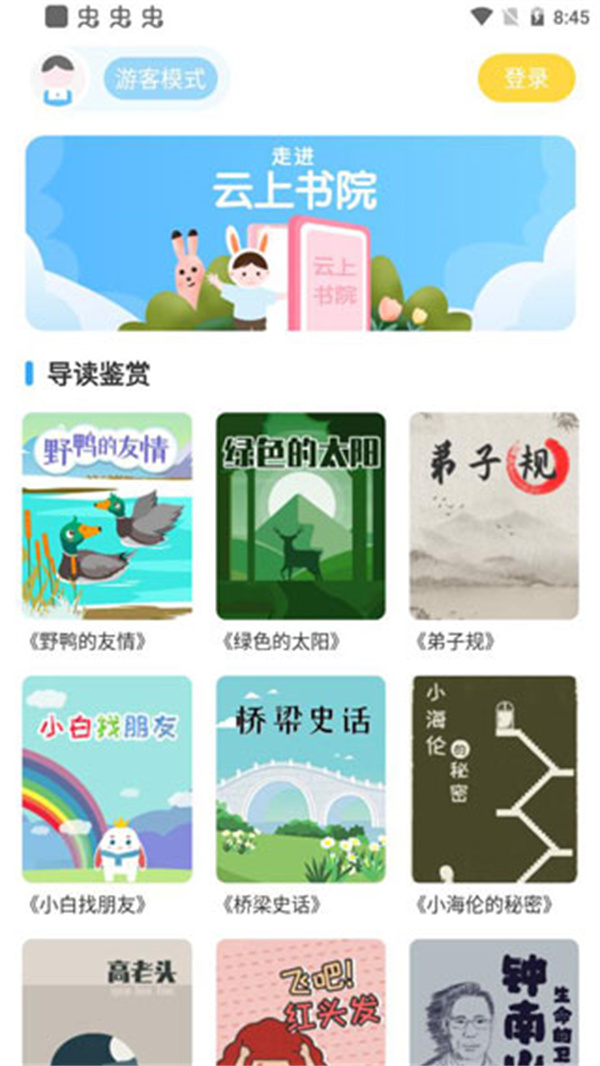Open the 飞吧!红头发 book cover

pos(300,1002)
